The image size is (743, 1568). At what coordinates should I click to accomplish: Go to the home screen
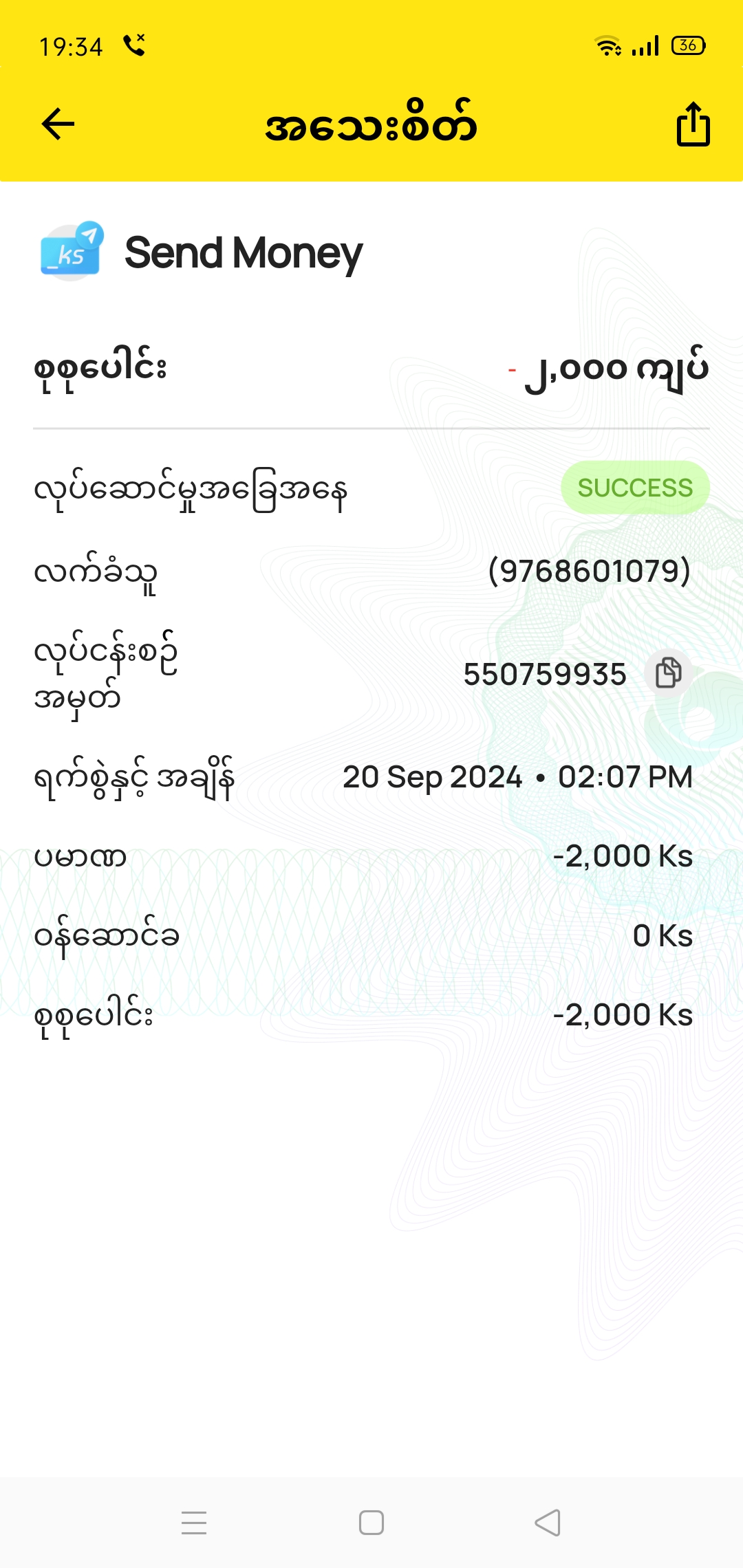coord(371,1523)
